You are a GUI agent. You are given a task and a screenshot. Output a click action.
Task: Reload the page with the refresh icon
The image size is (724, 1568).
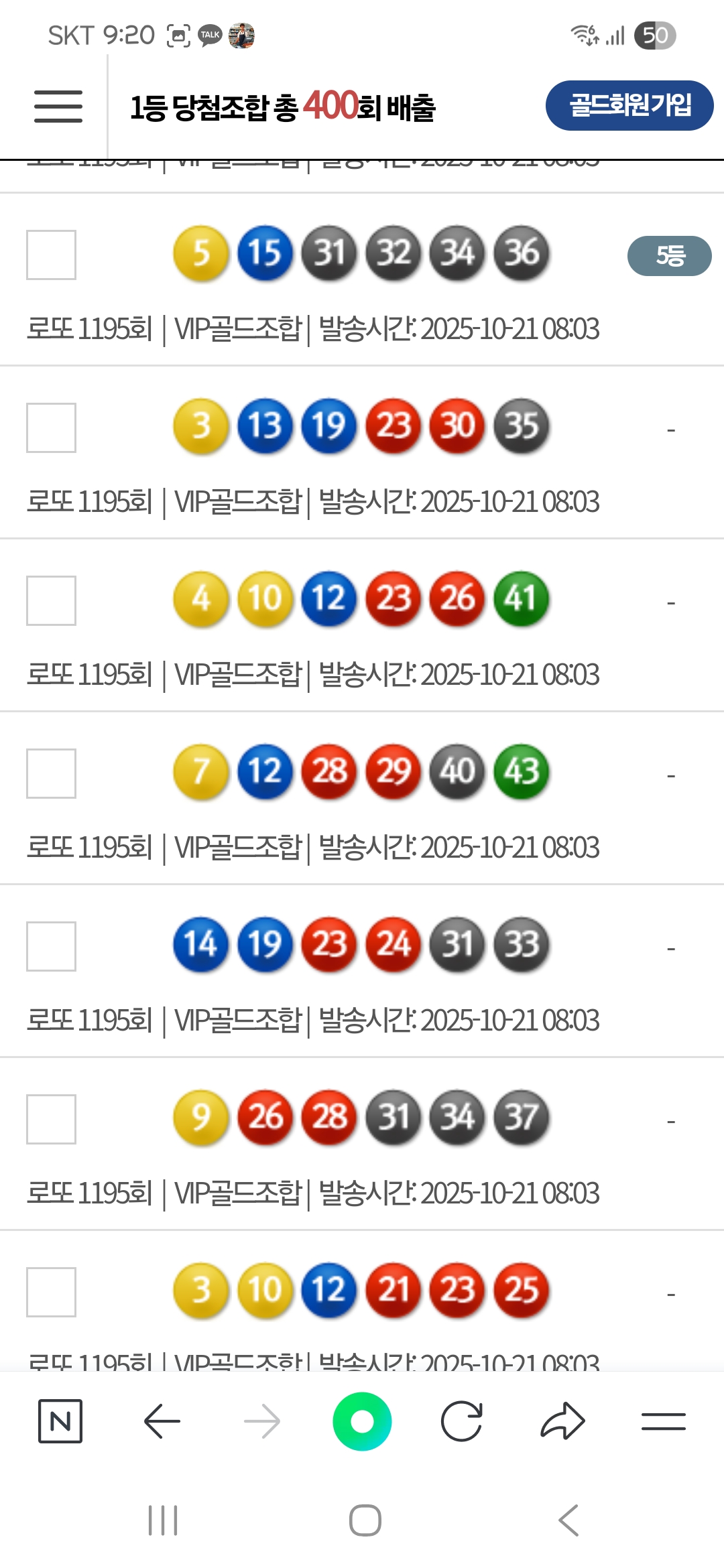462,1421
